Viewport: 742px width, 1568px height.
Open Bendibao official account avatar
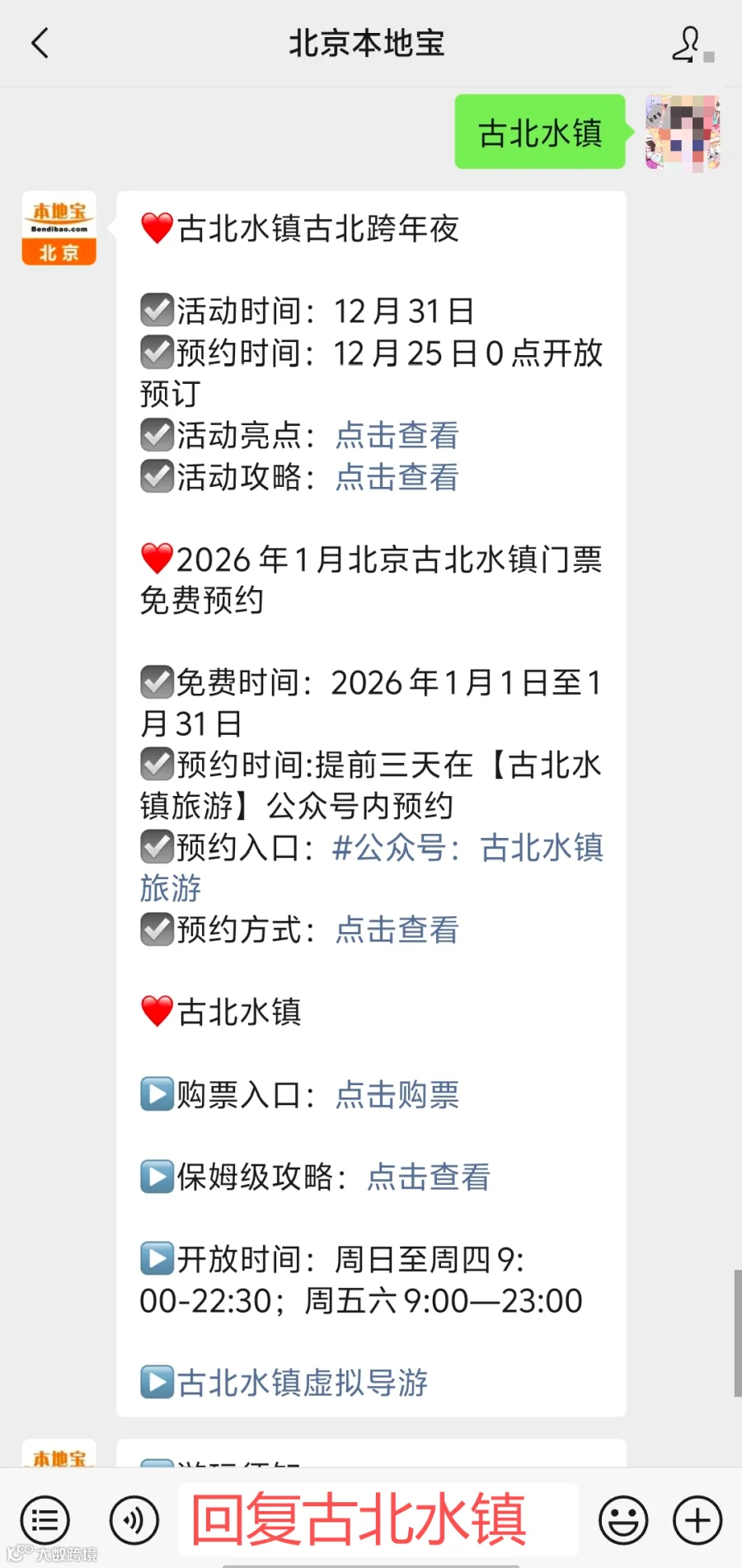tap(58, 229)
